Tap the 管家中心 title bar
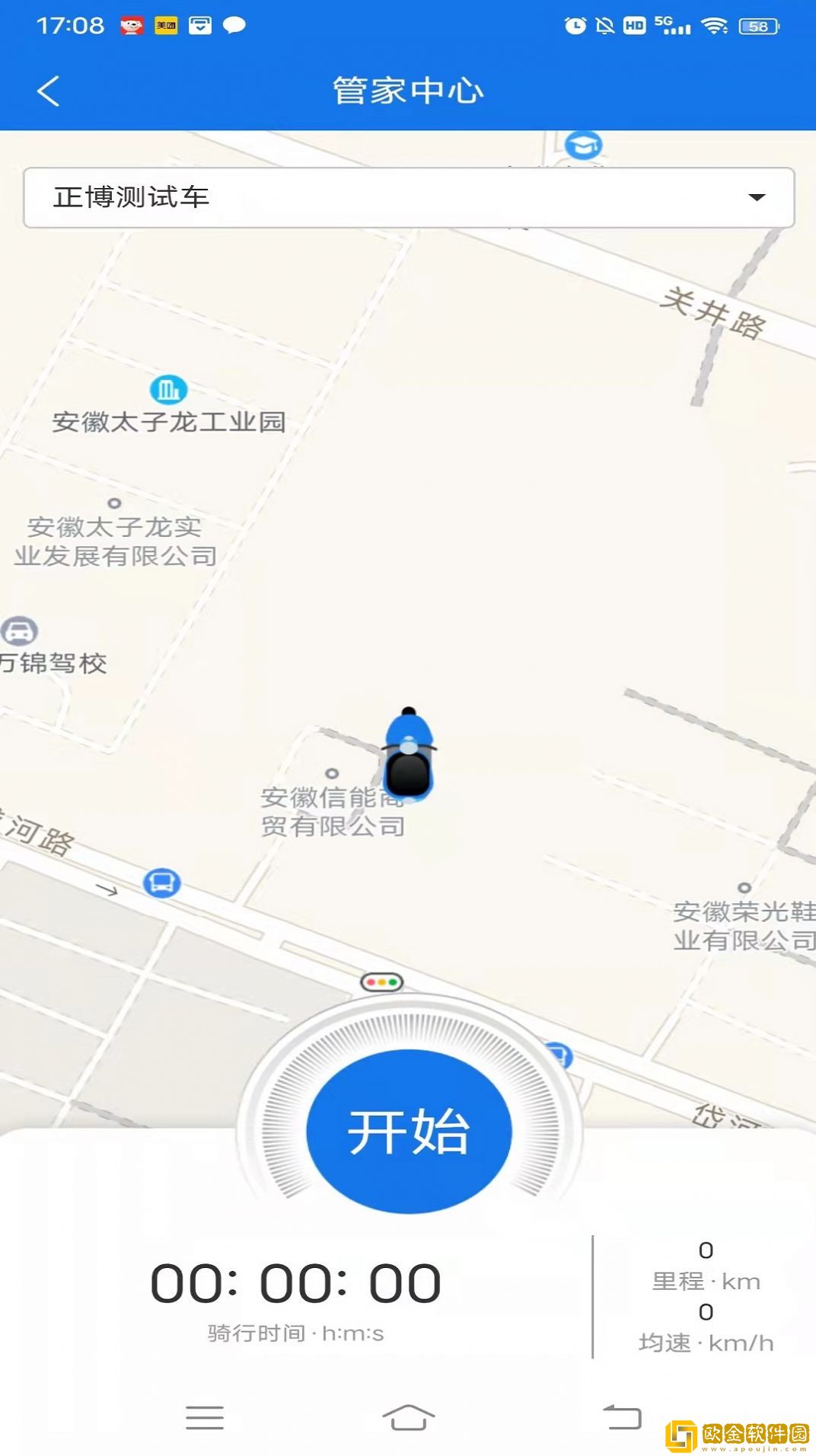 408,91
